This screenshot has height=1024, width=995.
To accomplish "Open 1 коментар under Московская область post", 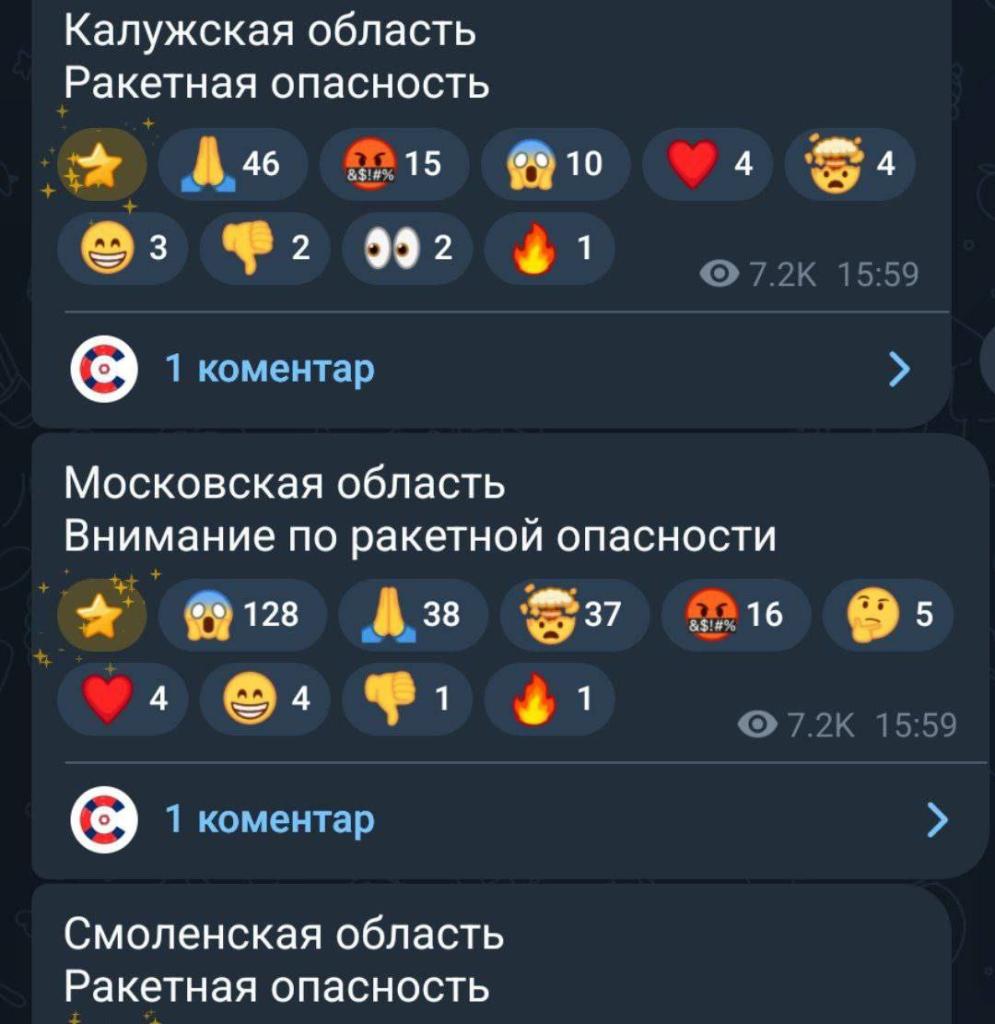I will click(270, 820).
